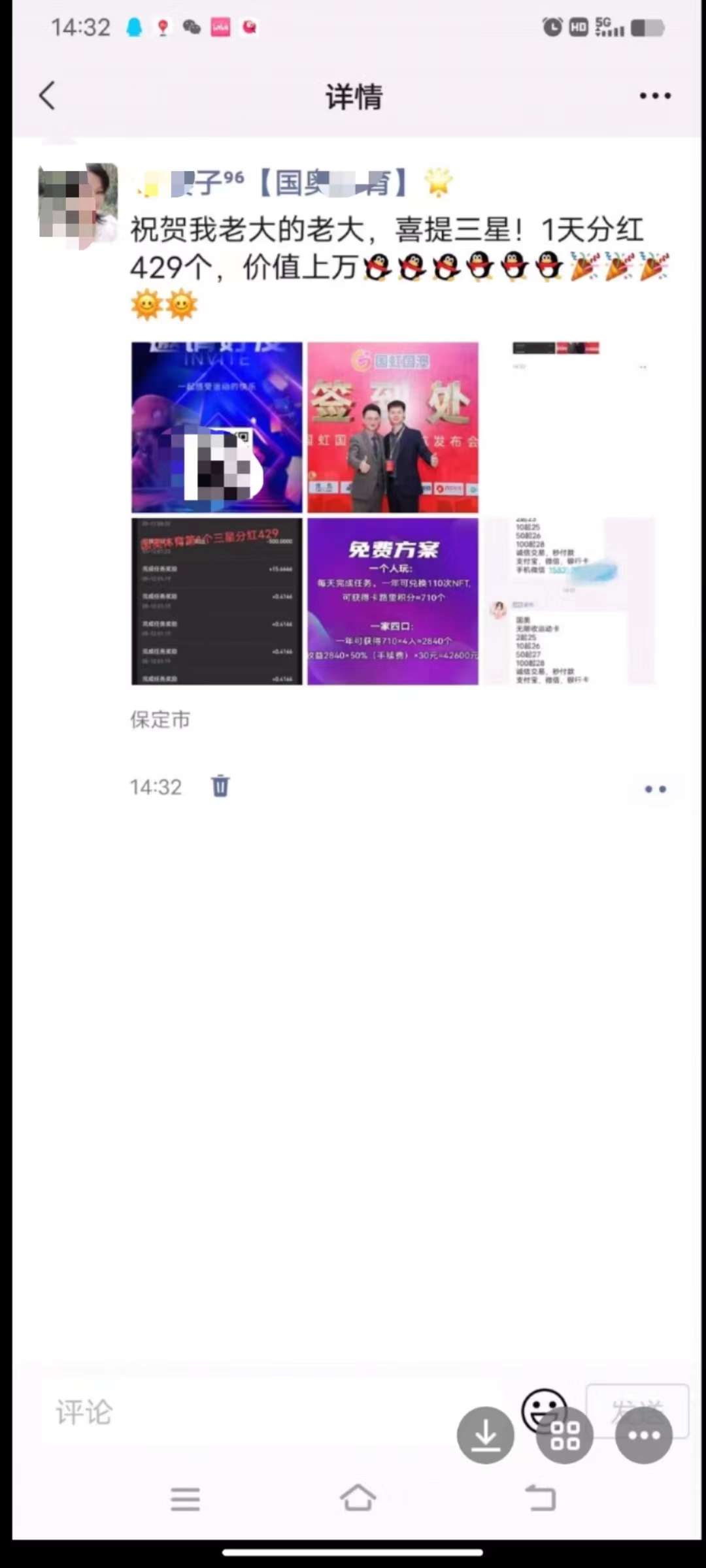The height and width of the screenshot is (1568, 706).
Task: Tap the system back button
Action: point(540,1498)
